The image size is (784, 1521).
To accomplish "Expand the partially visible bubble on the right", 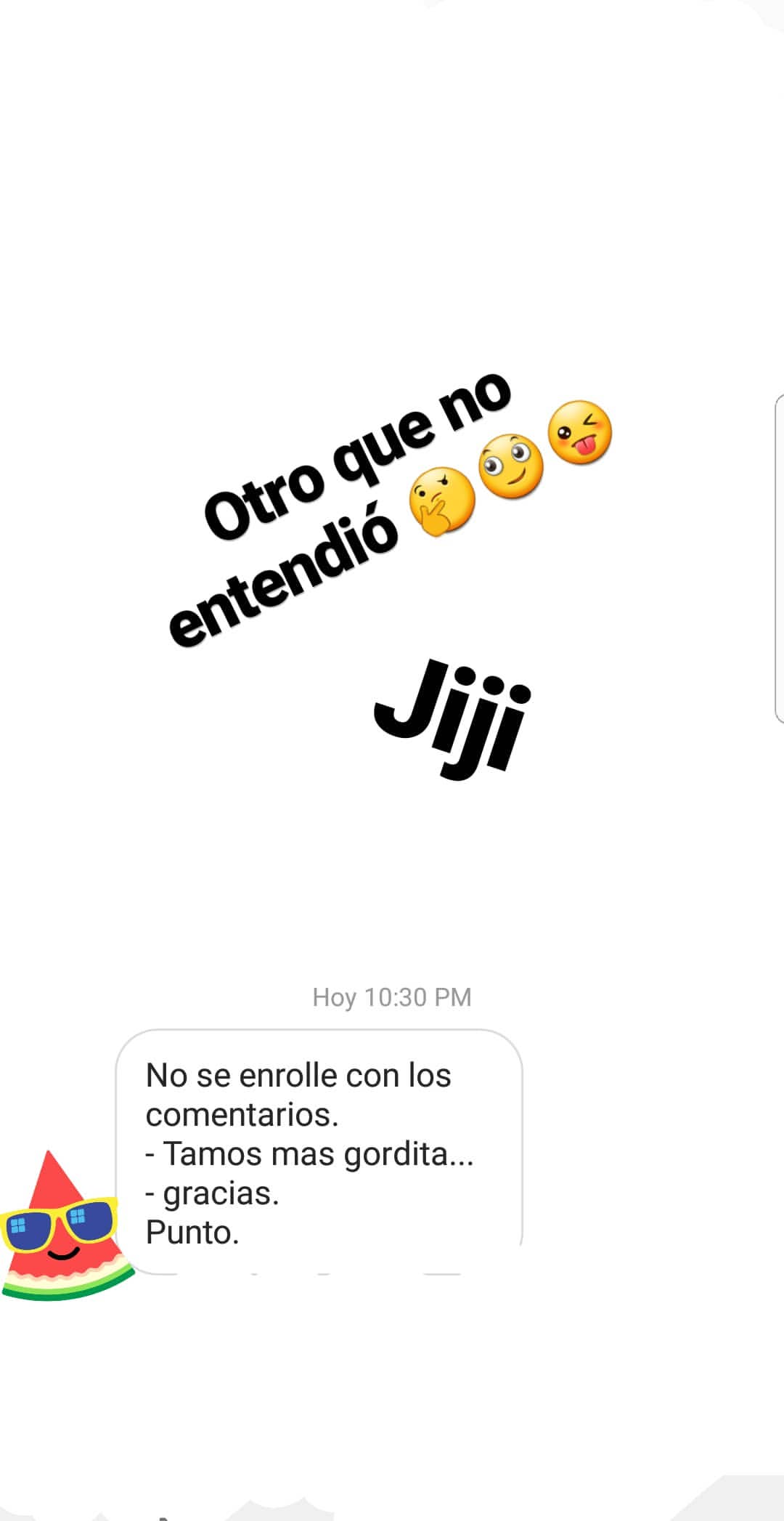I will point(779,559).
